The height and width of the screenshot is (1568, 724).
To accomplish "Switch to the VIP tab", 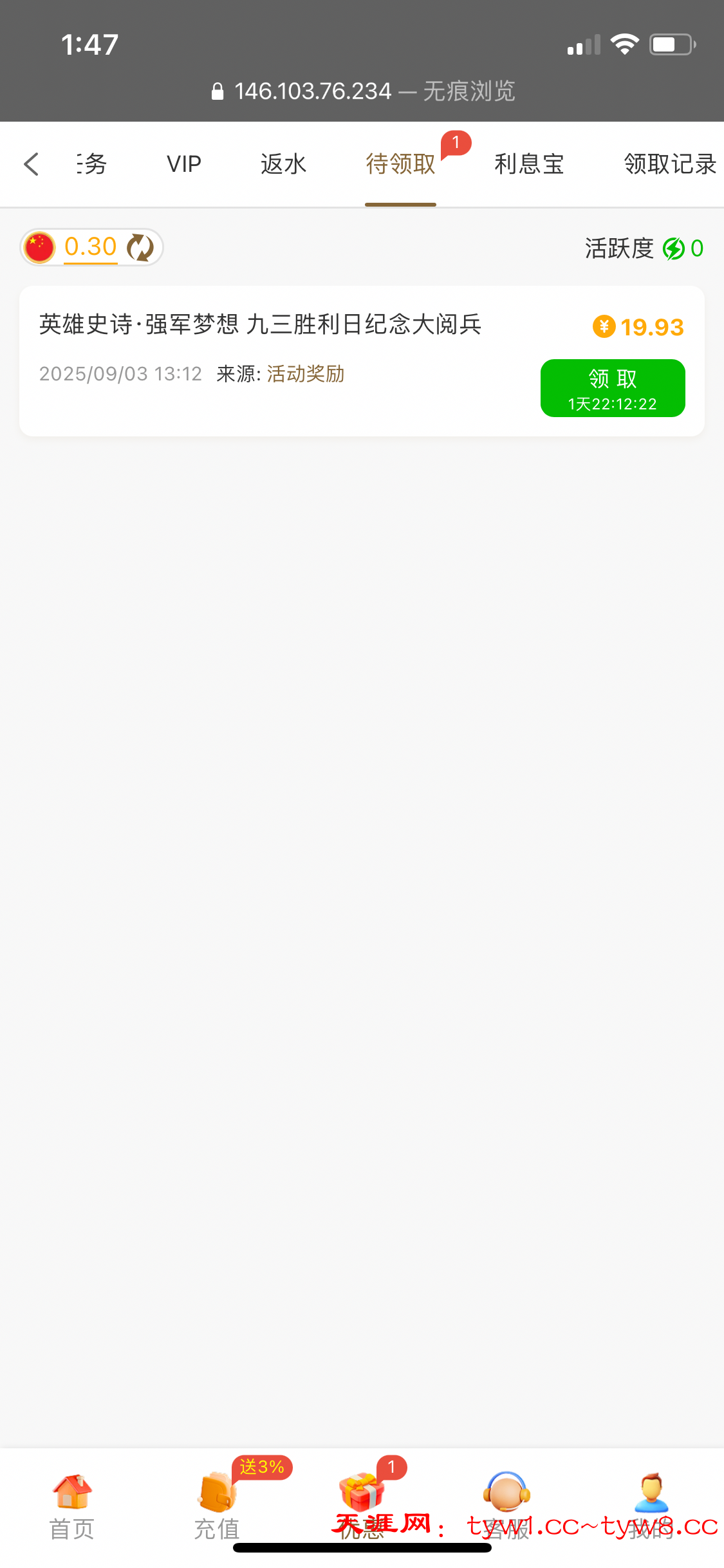I will tap(184, 164).
